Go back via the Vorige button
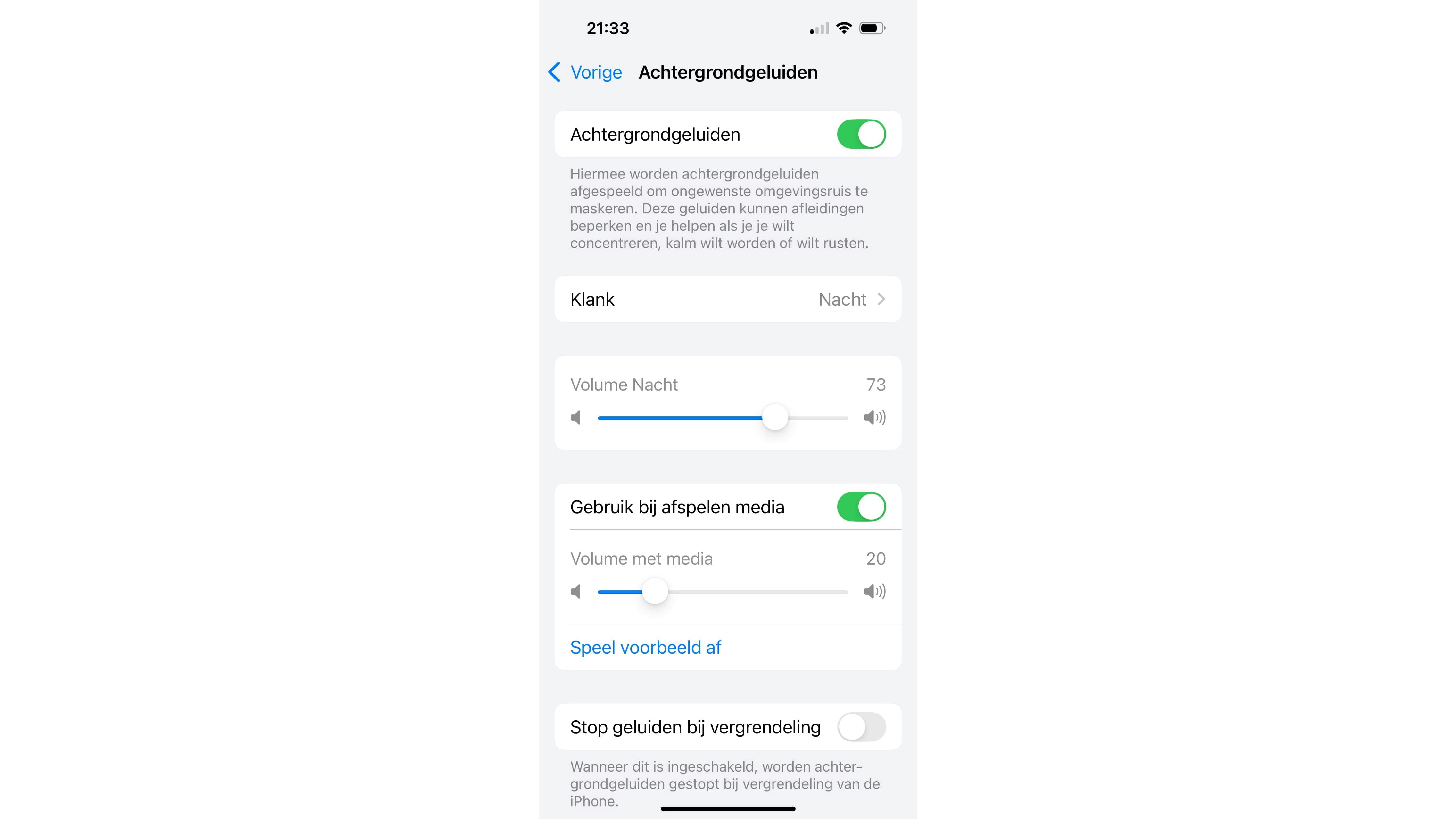This screenshot has width=1456, height=819. 585,72
